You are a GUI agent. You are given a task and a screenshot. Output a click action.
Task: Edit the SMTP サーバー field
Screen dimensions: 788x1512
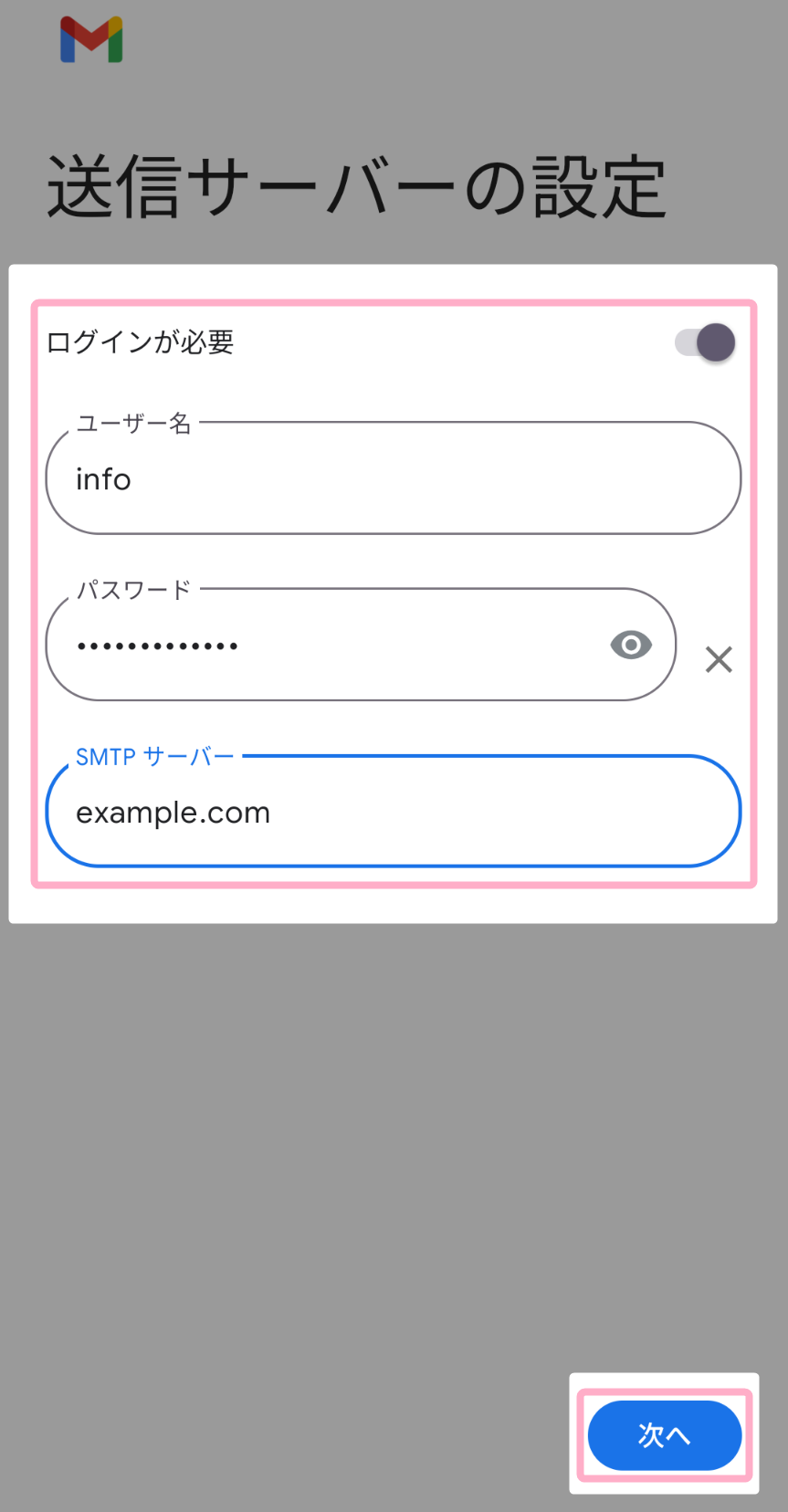[x=393, y=812]
